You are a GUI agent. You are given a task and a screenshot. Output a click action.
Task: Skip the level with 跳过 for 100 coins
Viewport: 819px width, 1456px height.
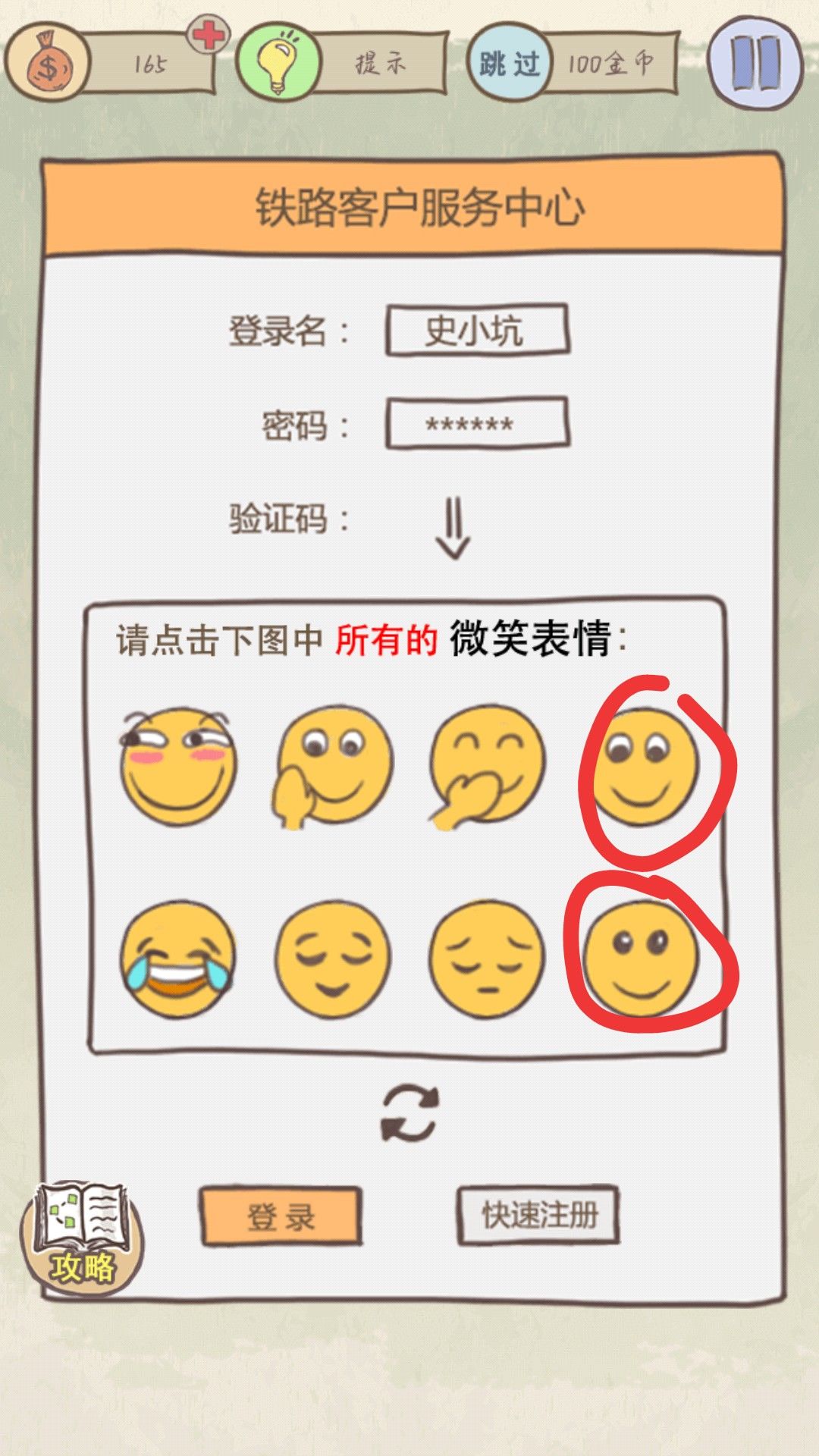click(510, 64)
